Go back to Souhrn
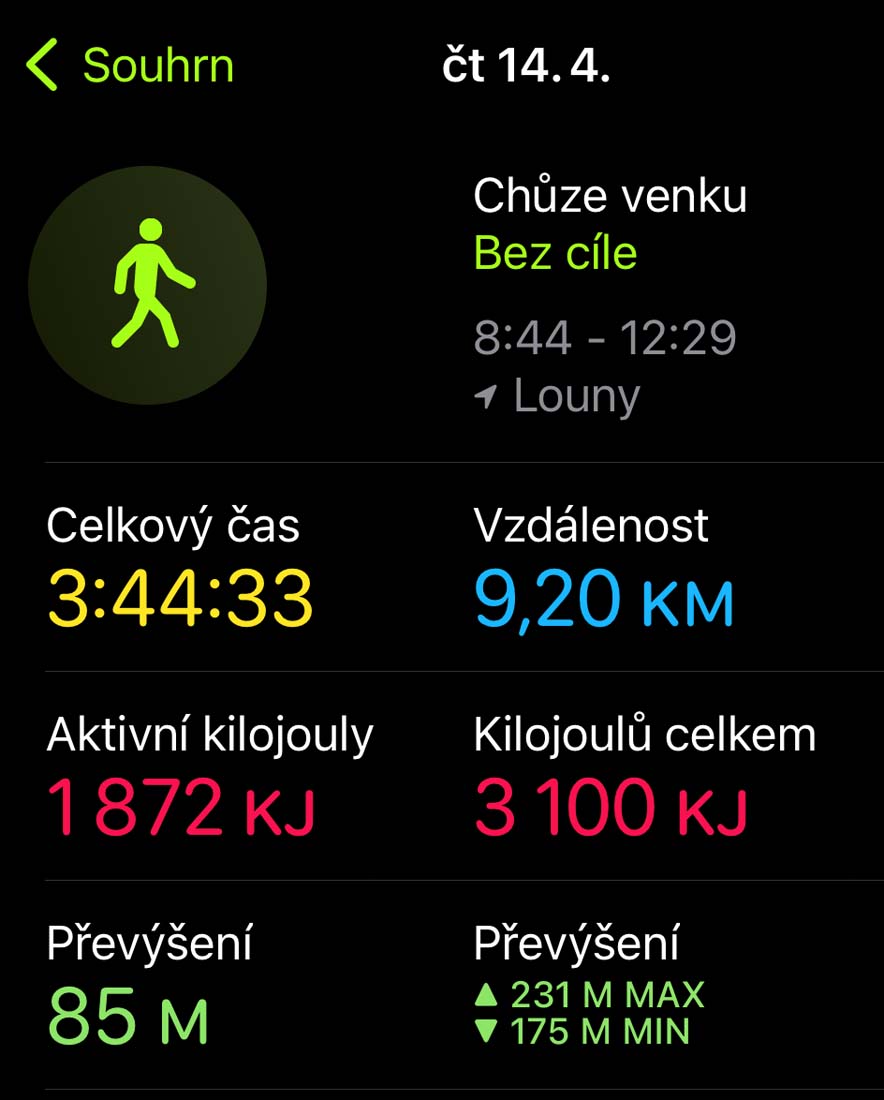The width and height of the screenshot is (884, 1100). pos(130,66)
